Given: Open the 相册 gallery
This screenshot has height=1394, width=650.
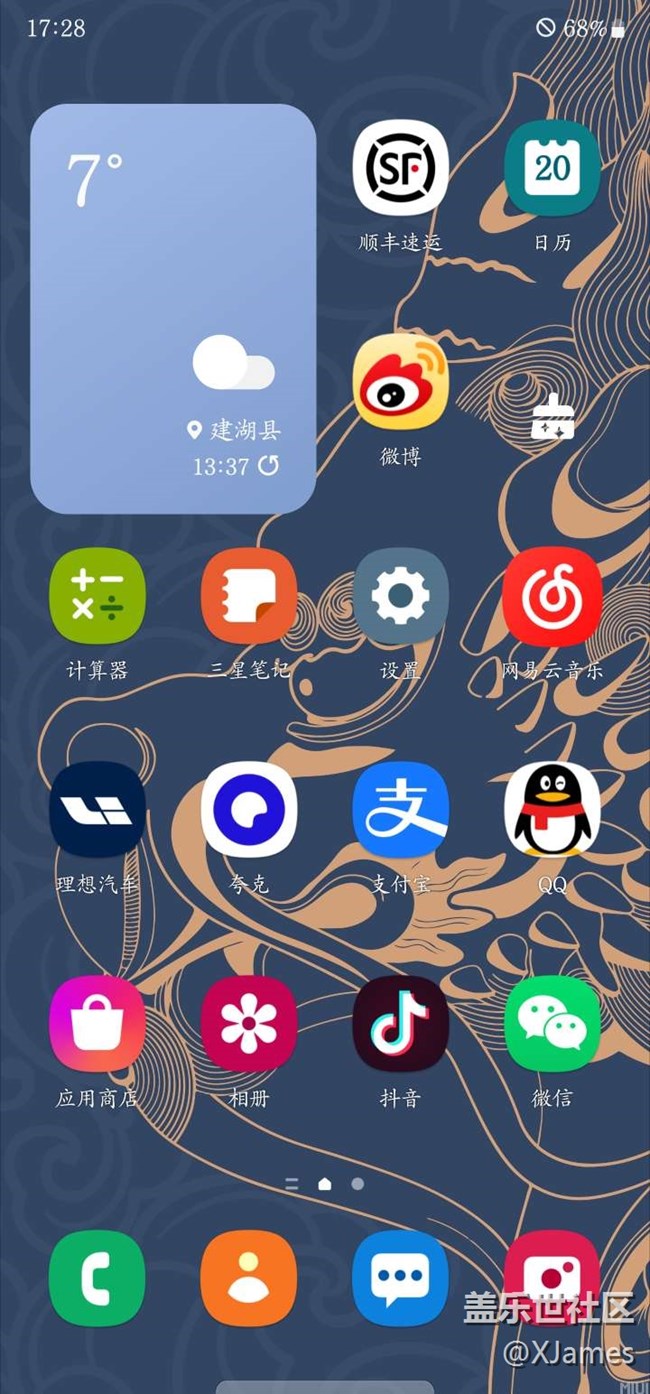Looking at the screenshot, I should [x=249, y=1024].
